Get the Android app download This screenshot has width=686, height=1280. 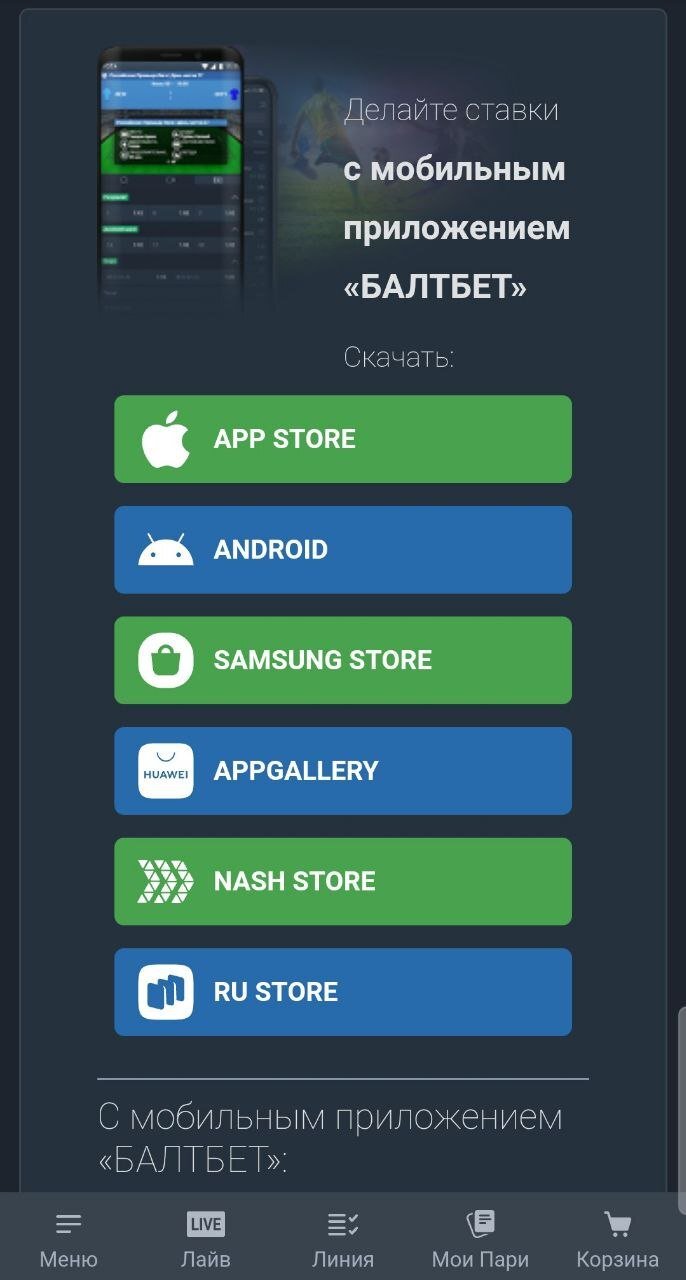(x=342, y=550)
